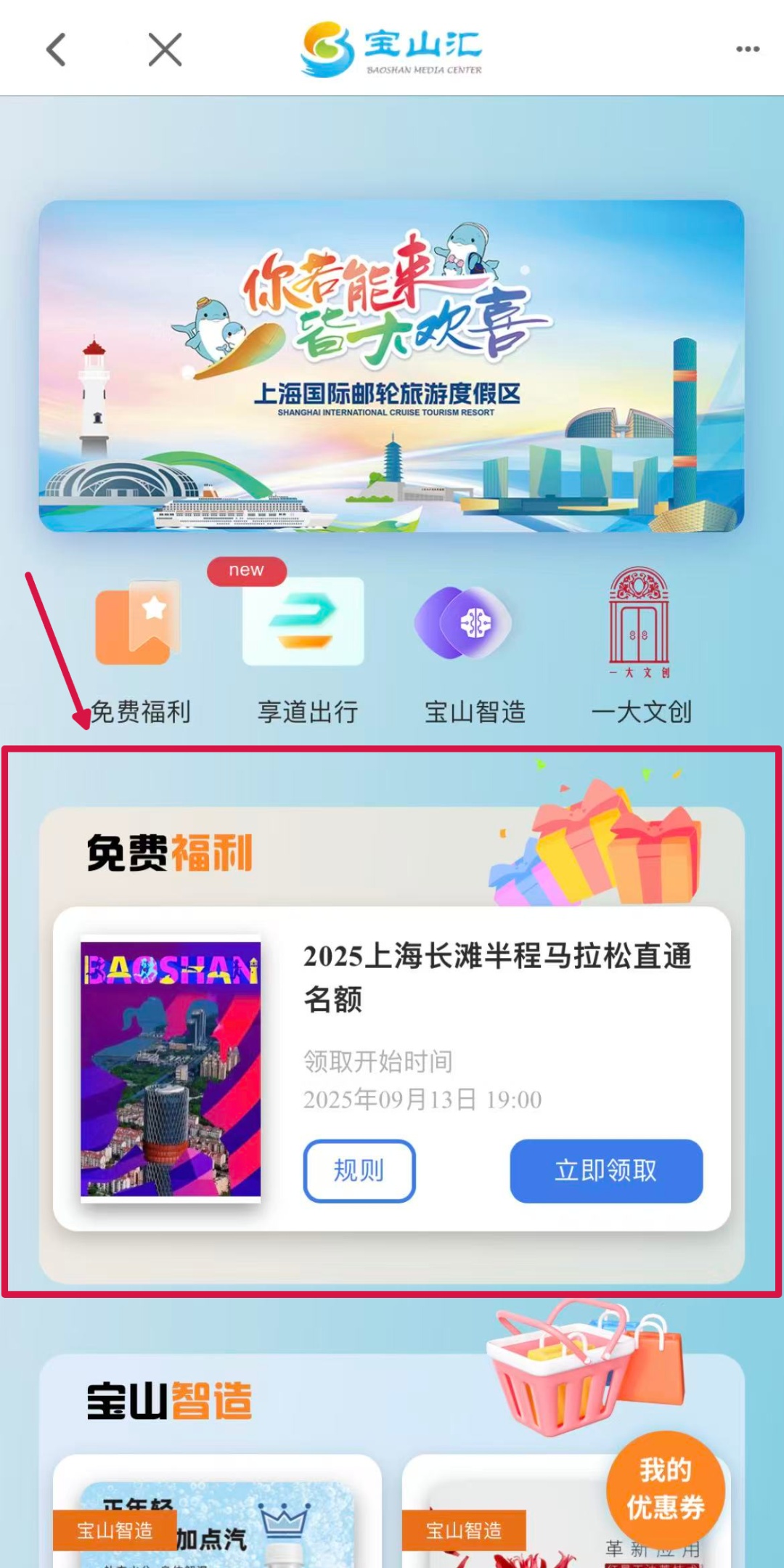
Task: Tap 立即领取 to claim marathon slot
Action: [606, 1171]
